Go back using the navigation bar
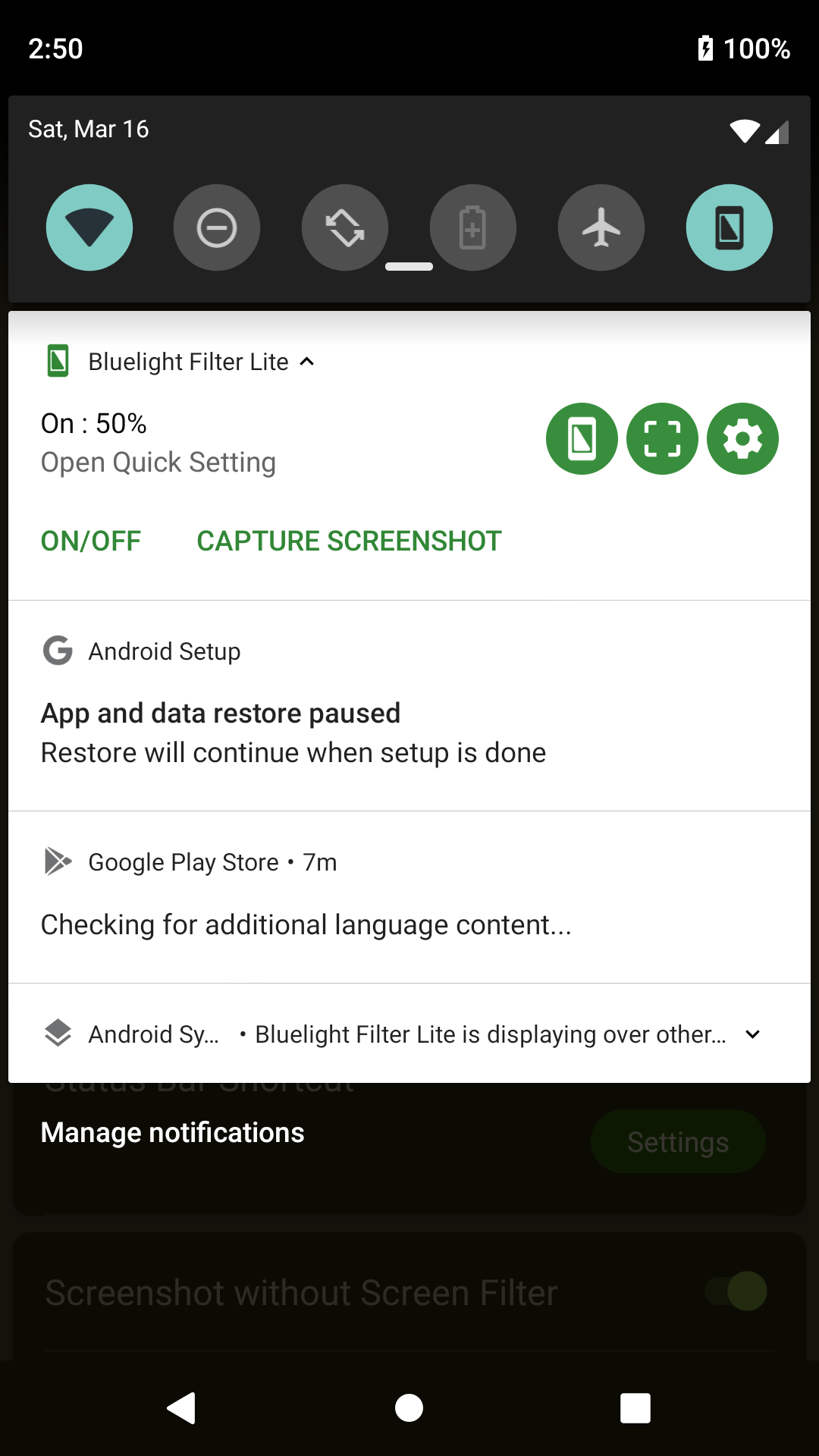Image resolution: width=819 pixels, height=1456 pixels. coord(182,1408)
